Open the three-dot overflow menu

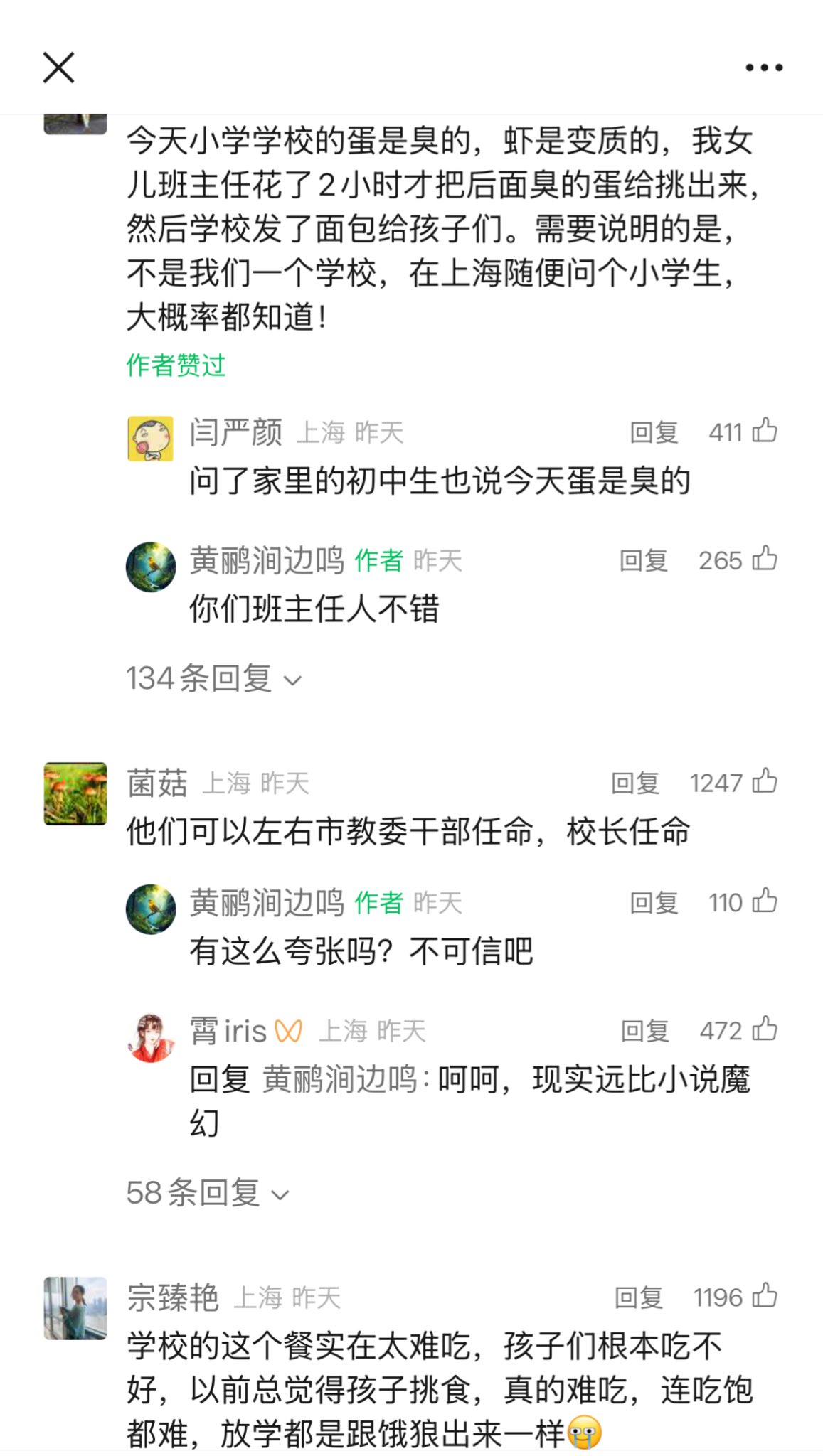(764, 68)
